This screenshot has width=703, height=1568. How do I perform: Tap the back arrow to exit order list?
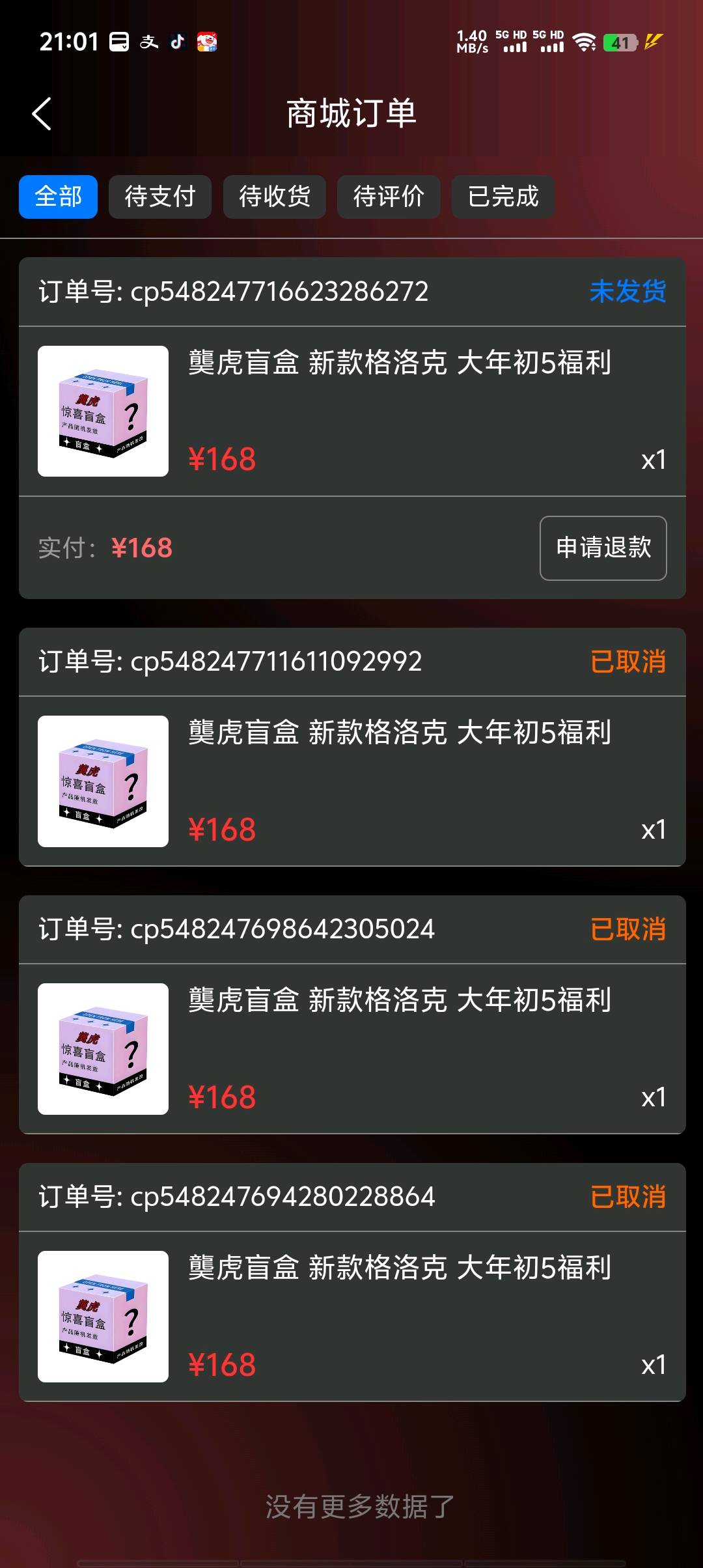coord(41,113)
